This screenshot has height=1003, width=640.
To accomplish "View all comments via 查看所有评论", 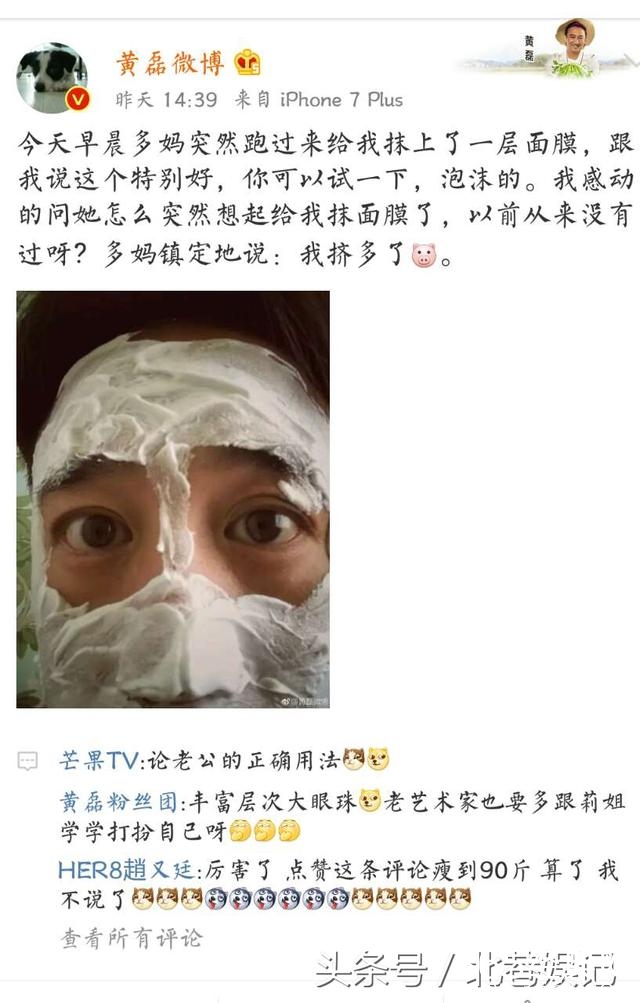I will [131, 938].
